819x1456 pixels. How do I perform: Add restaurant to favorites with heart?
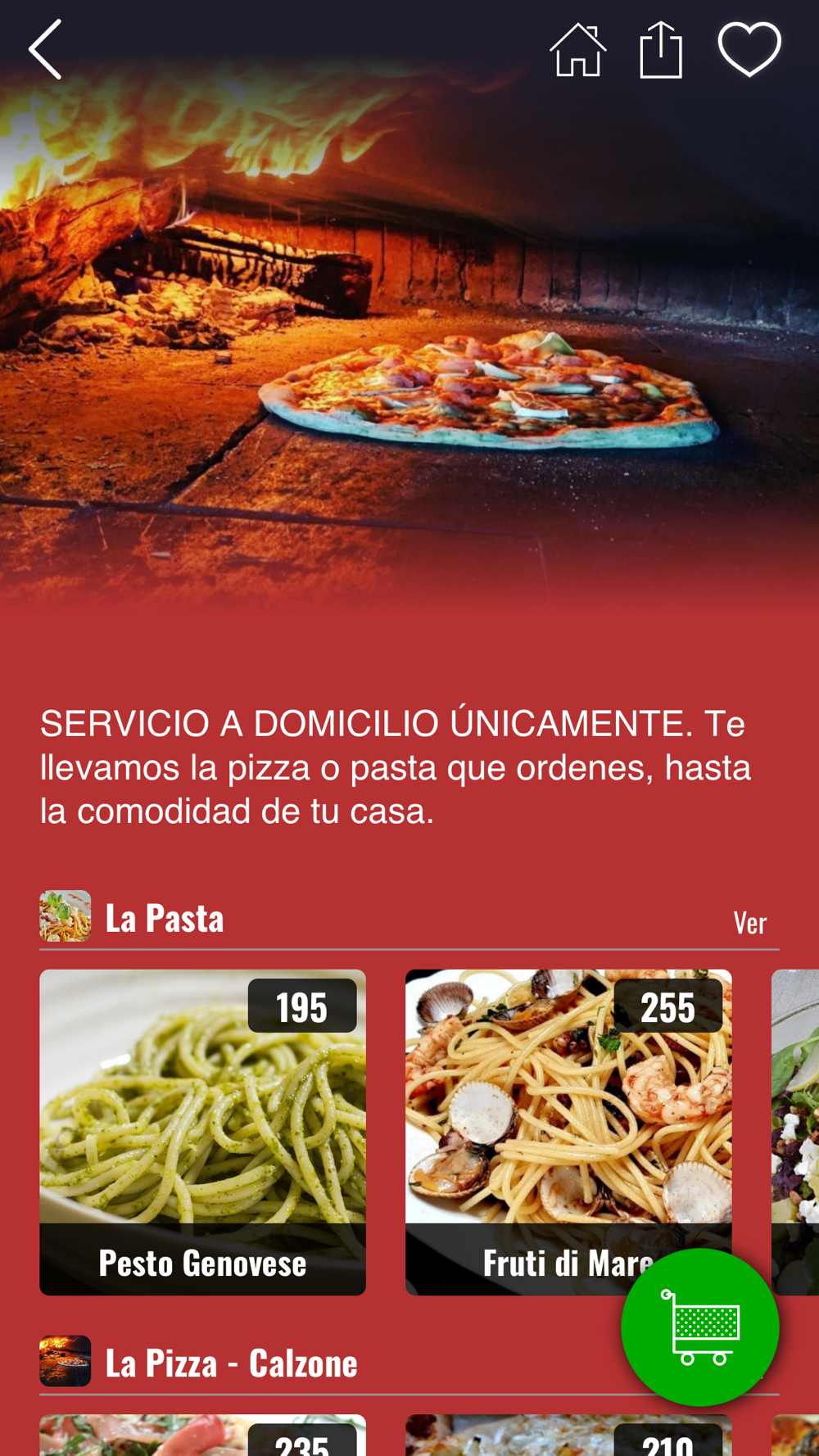point(749,50)
